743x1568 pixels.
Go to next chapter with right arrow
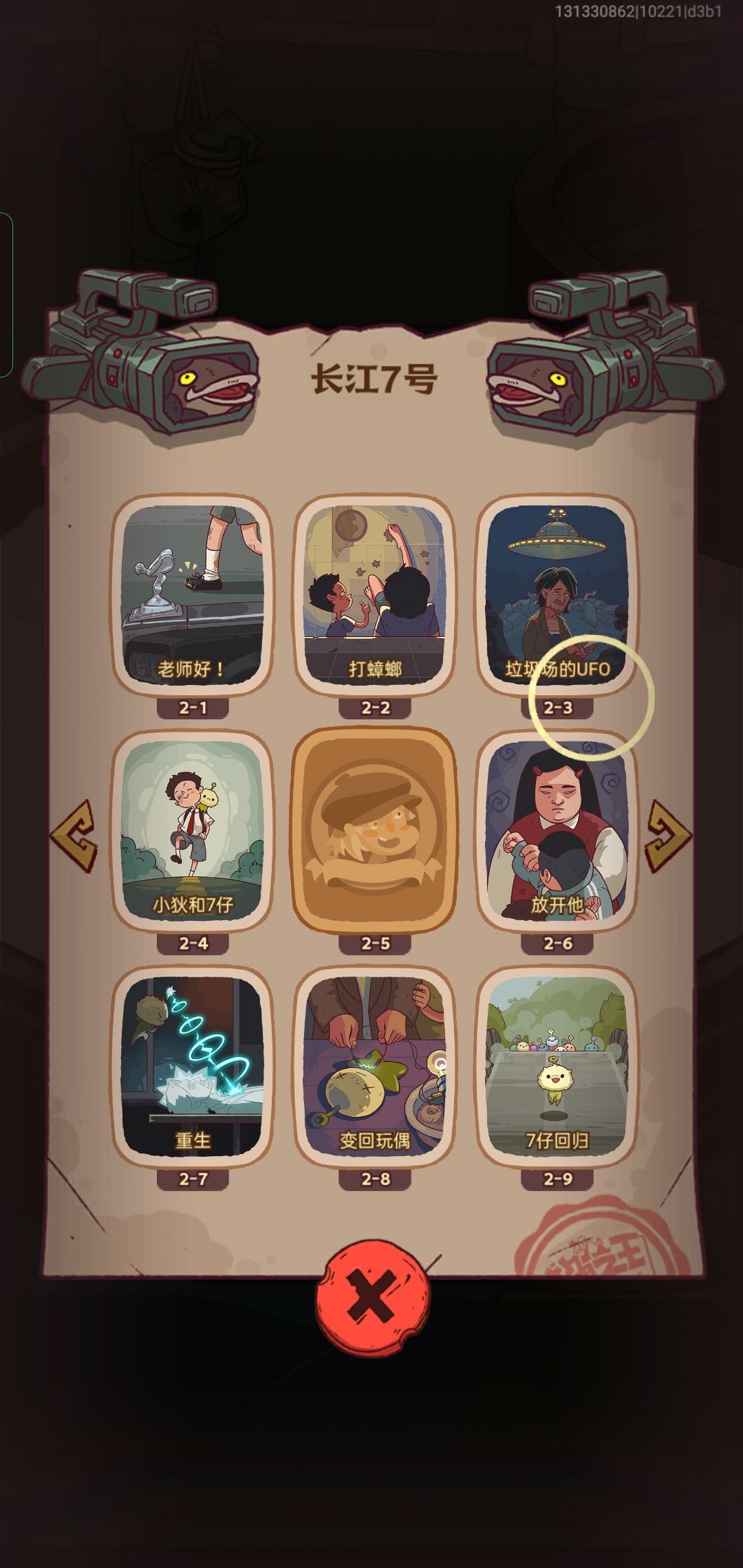[668, 836]
